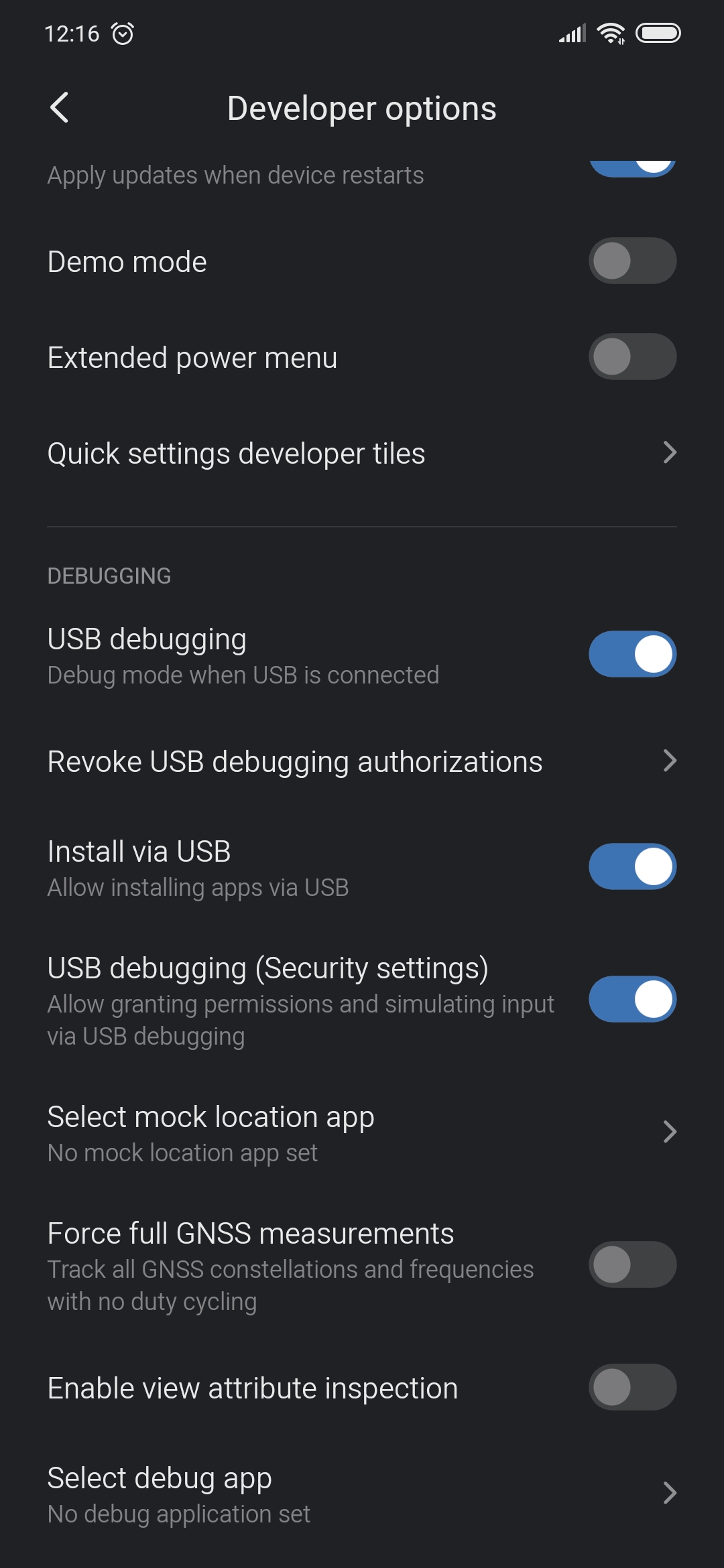724x1568 pixels.
Task: Open Quick settings developer tiles
Action: [x=362, y=454]
